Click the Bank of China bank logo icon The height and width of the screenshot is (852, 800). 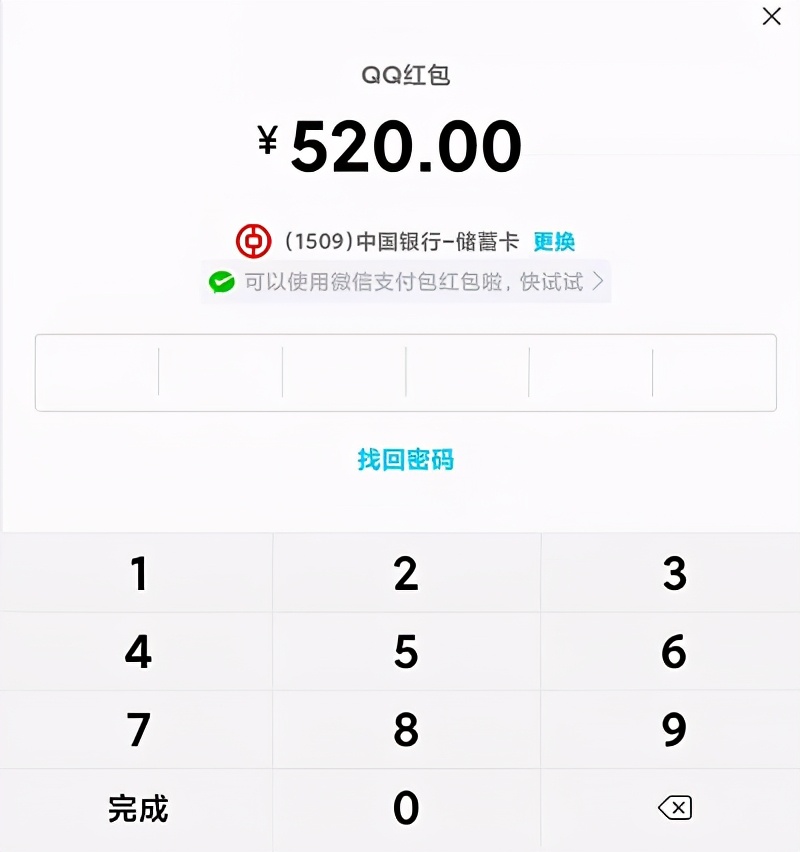click(254, 240)
